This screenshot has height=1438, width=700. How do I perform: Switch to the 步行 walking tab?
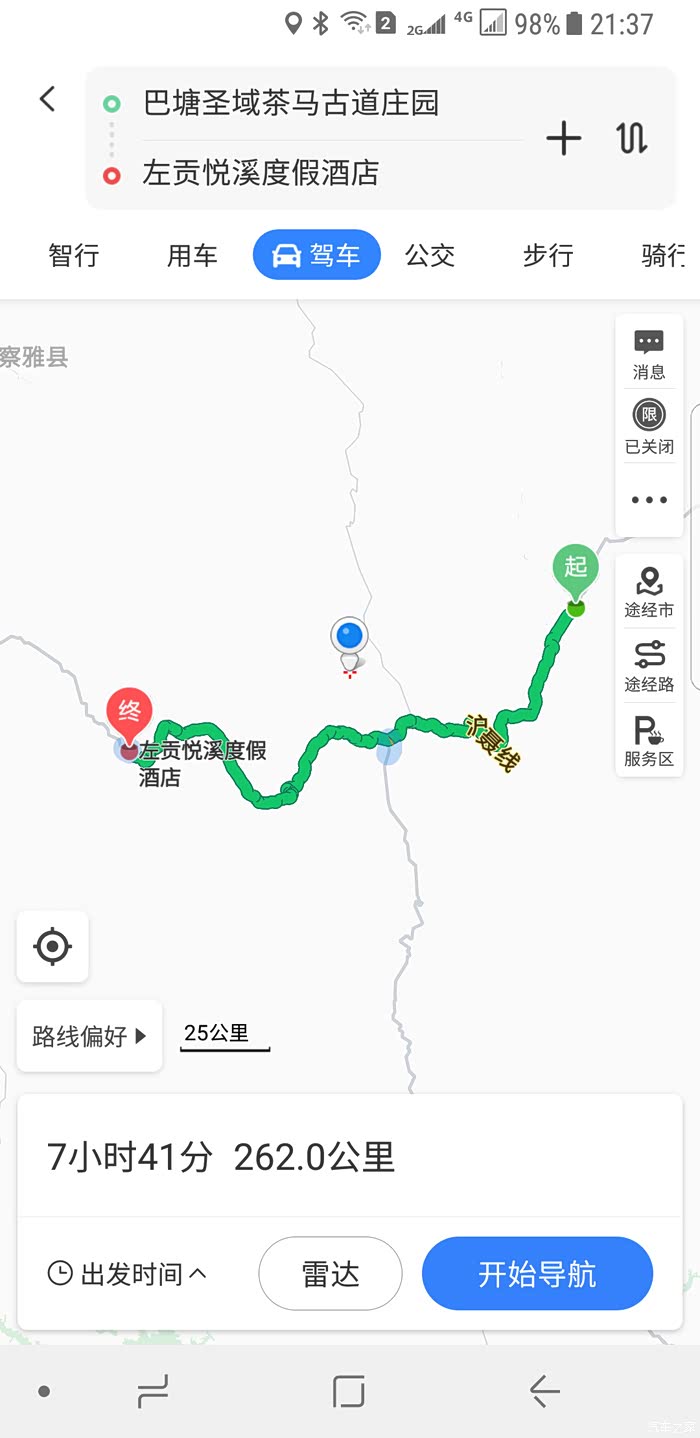coord(548,255)
